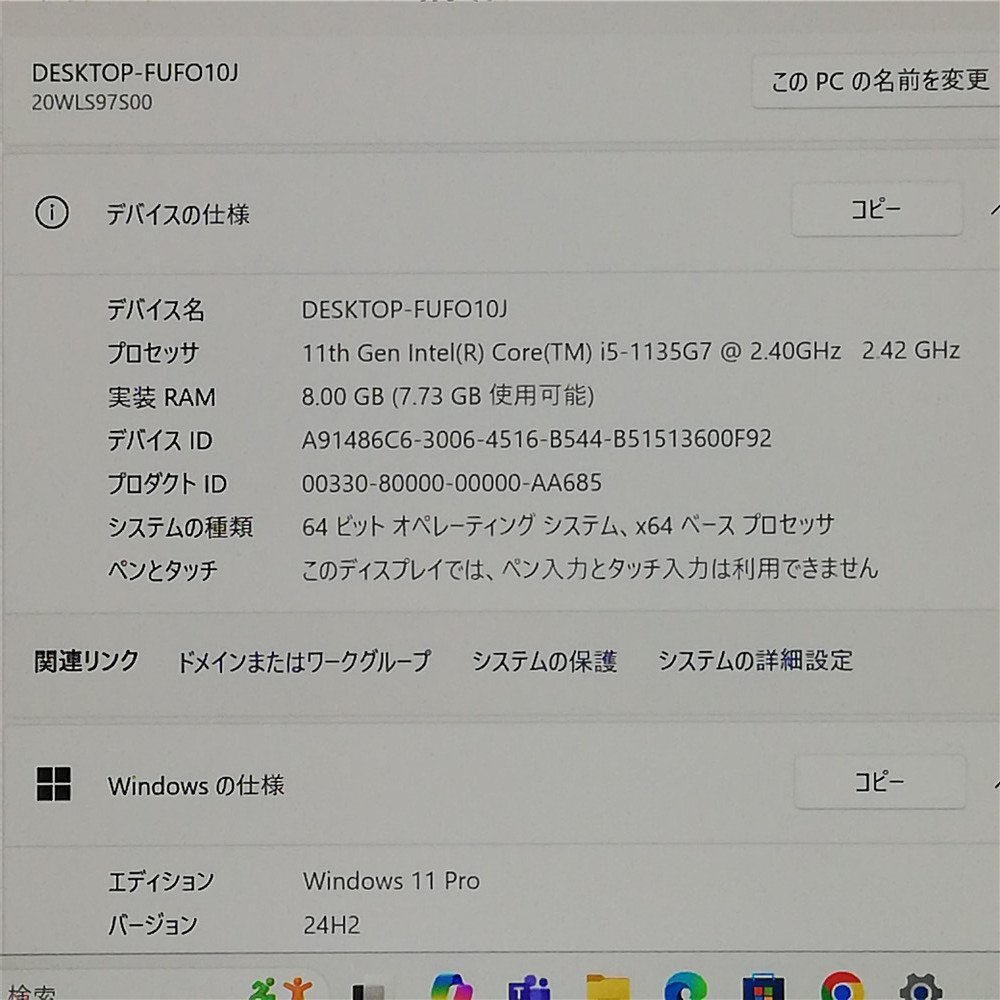Copy the device specifications
Screen dimensions: 1000x1000
[876, 210]
